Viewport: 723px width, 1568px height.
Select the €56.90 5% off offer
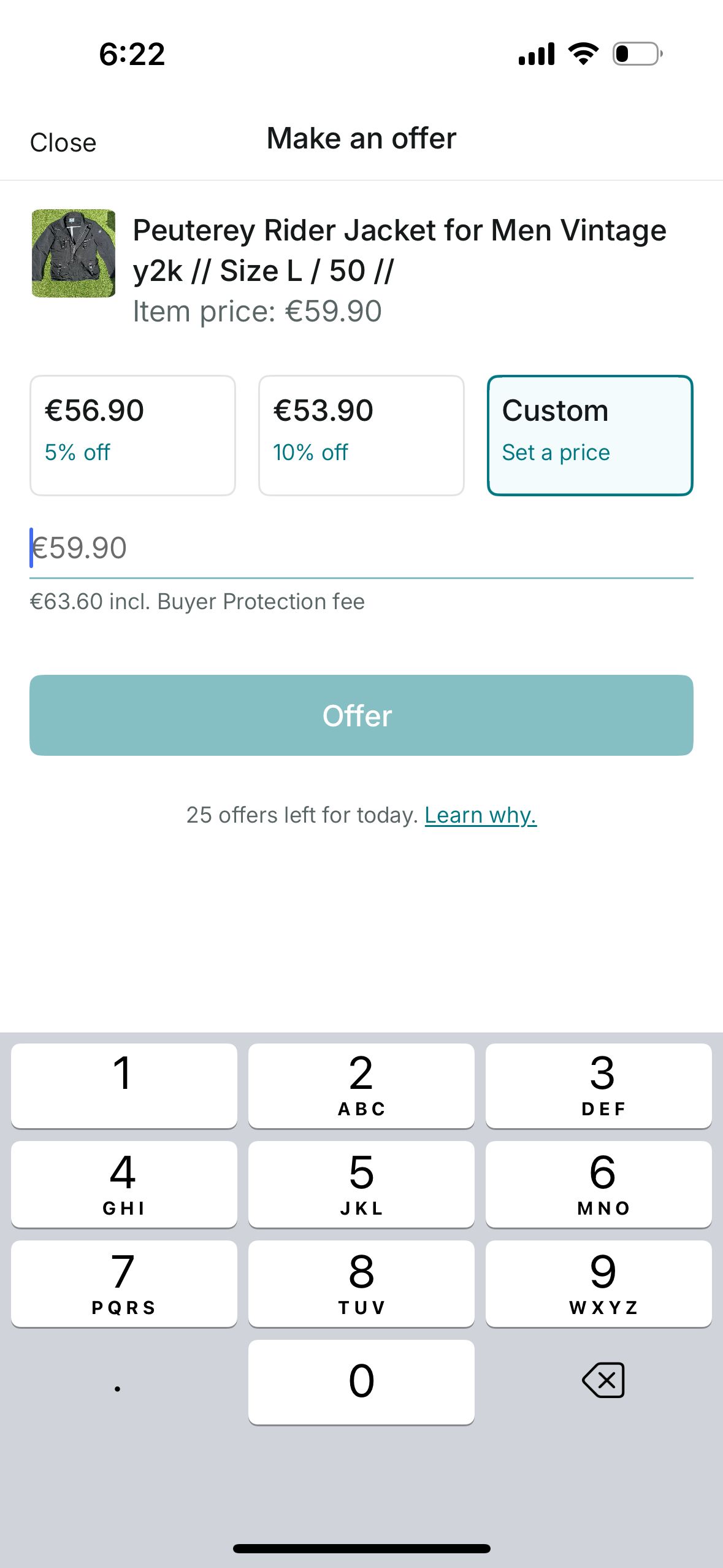132,435
